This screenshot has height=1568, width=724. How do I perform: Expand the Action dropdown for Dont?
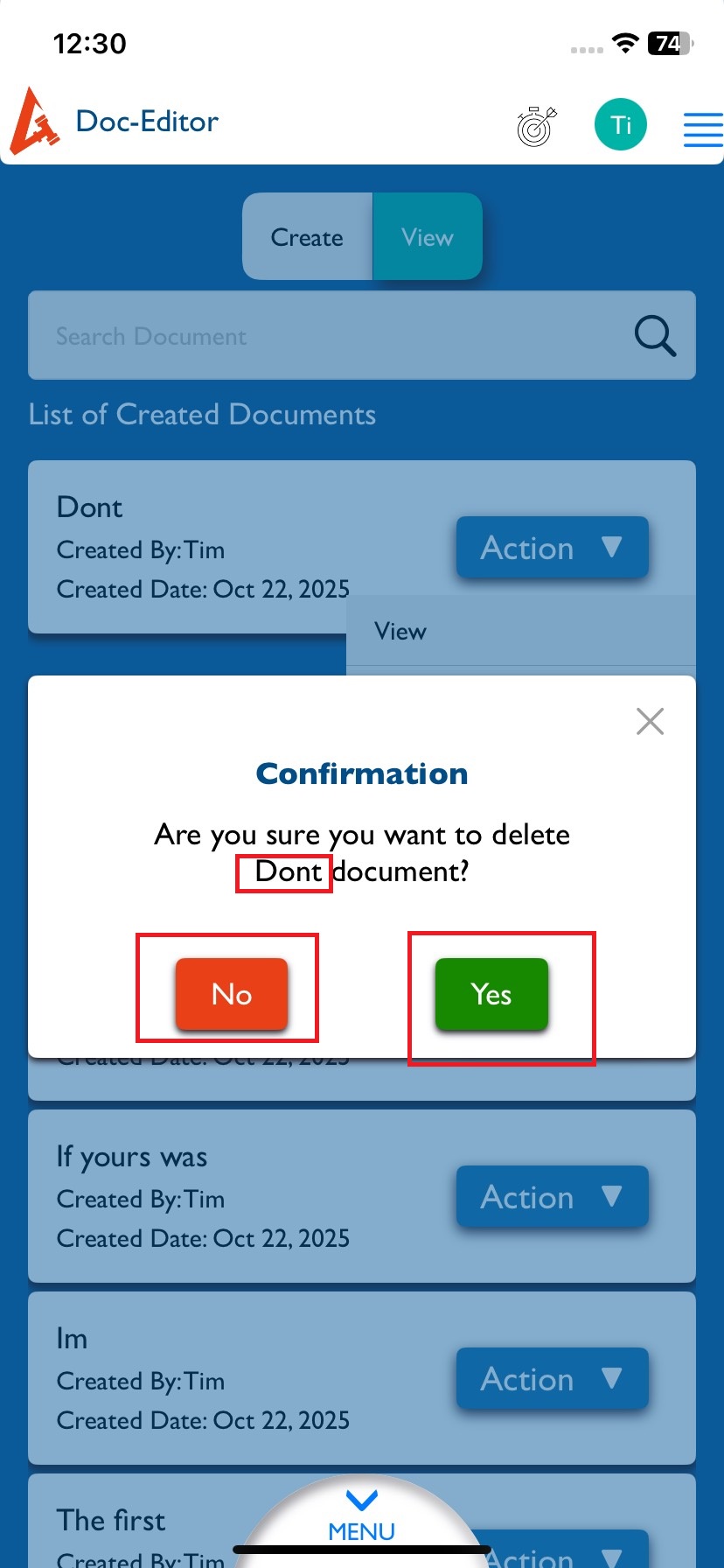[x=552, y=548]
